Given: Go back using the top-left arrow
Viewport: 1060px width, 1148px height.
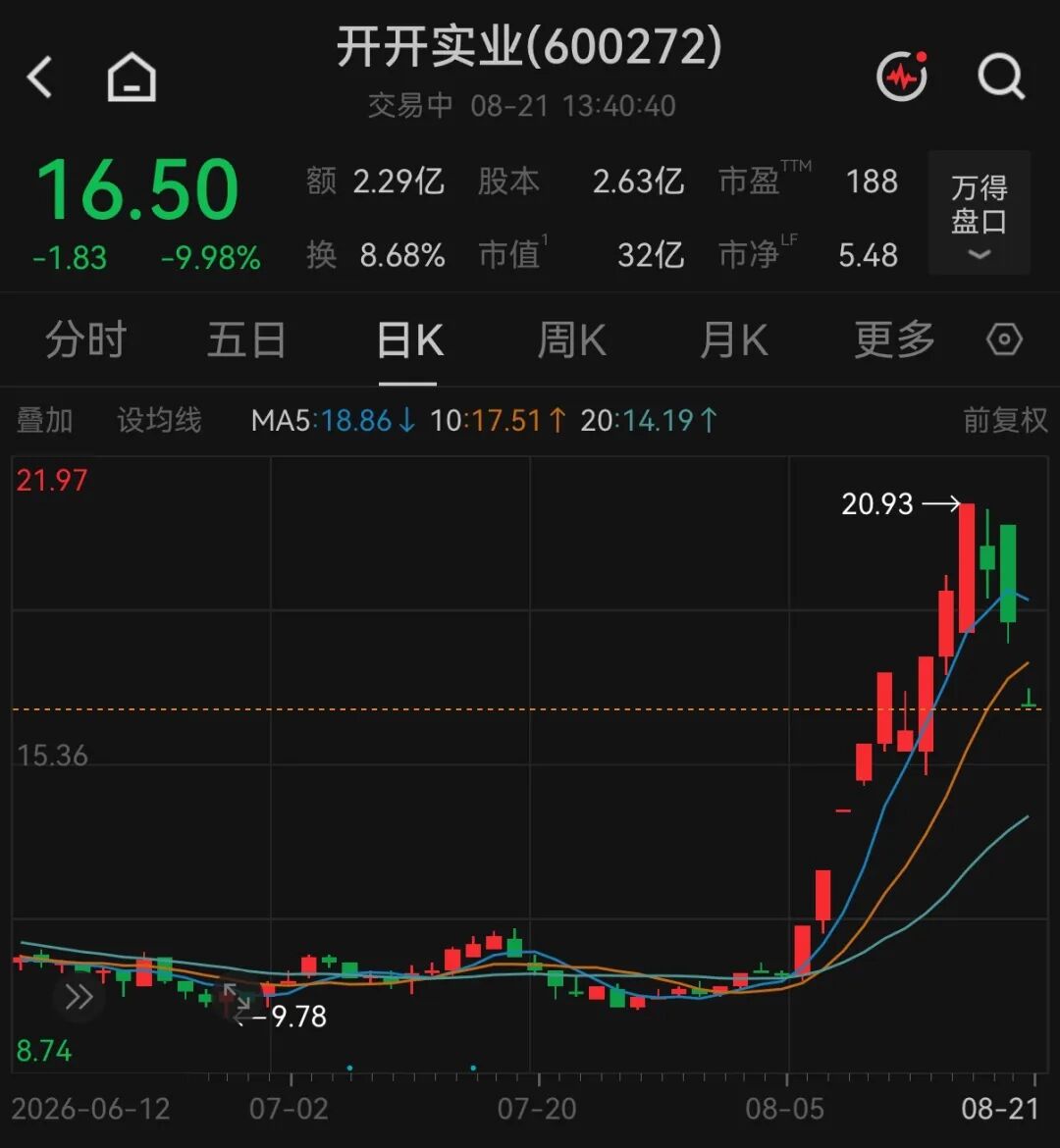Looking at the screenshot, I should tap(39, 77).
